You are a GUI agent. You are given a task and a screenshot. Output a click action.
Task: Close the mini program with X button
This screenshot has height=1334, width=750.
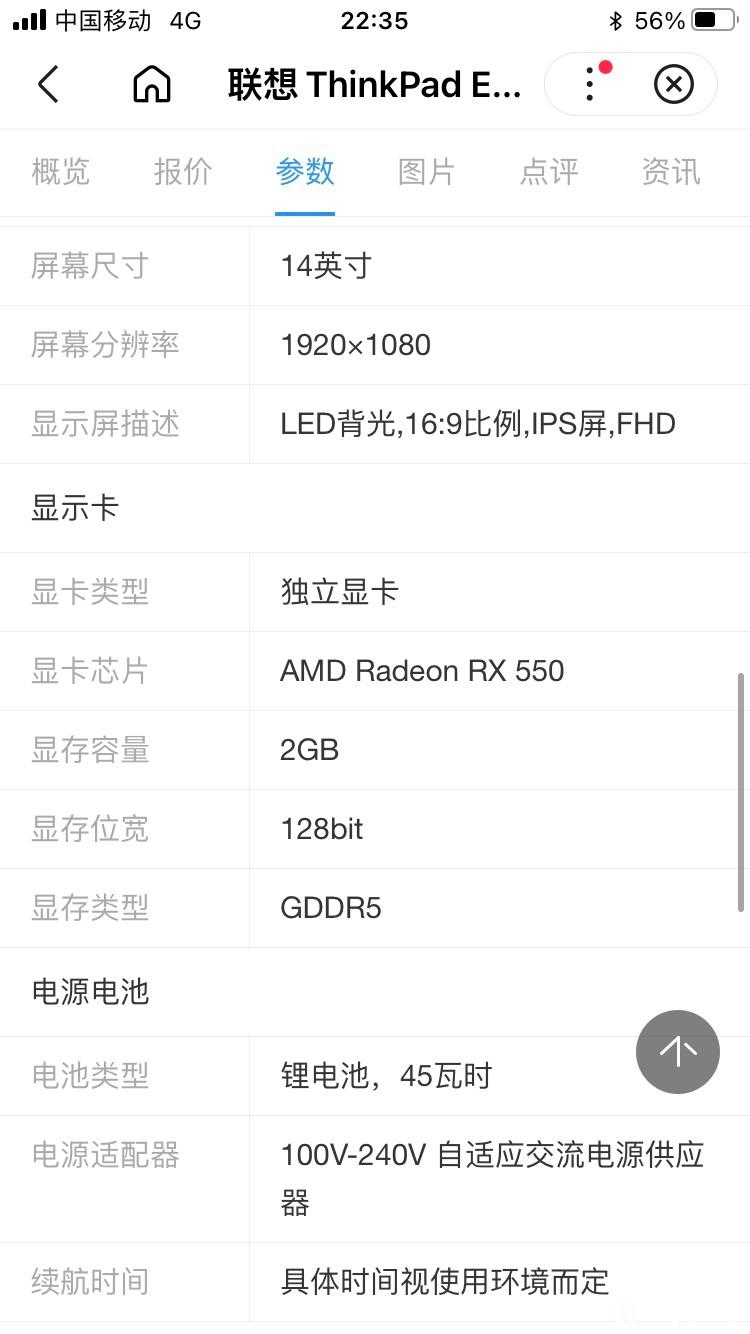[x=674, y=85]
